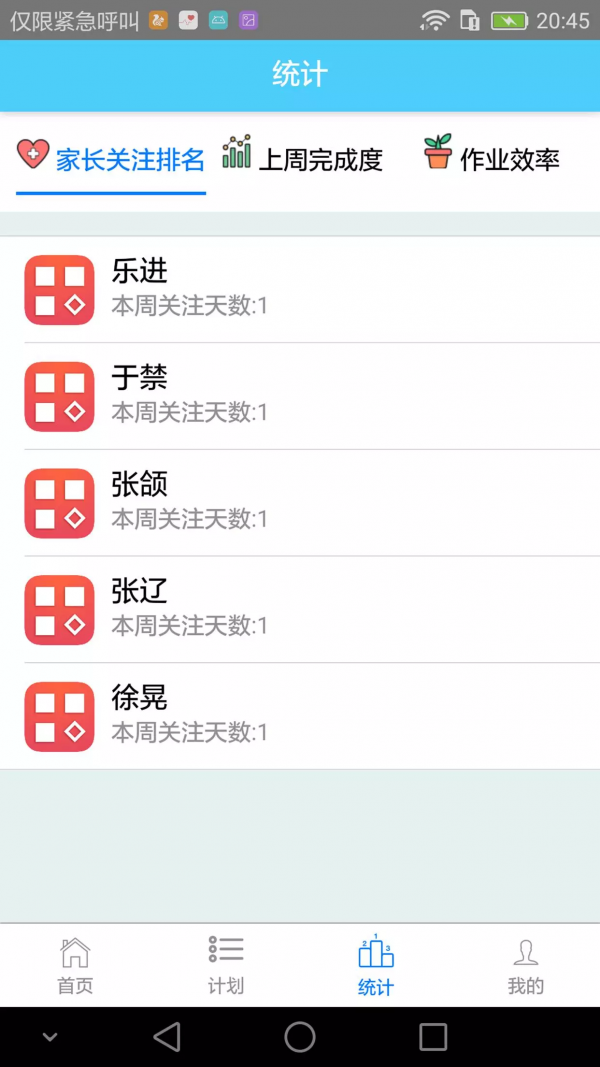Switch to the 上周完成度 tab
This screenshot has width=600, height=1067.
click(303, 158)
